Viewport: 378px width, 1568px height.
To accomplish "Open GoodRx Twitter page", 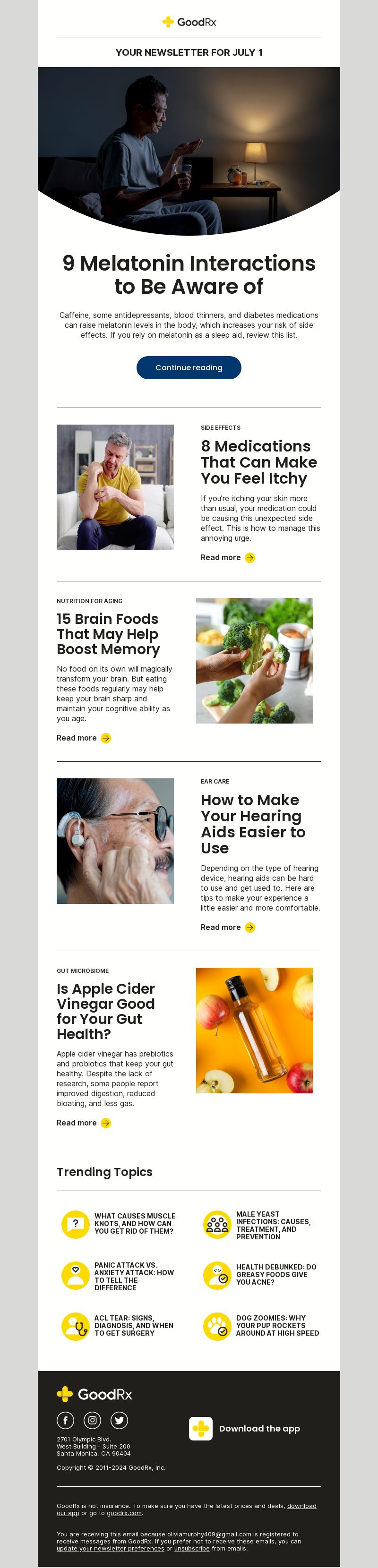I will [119, 1420].
